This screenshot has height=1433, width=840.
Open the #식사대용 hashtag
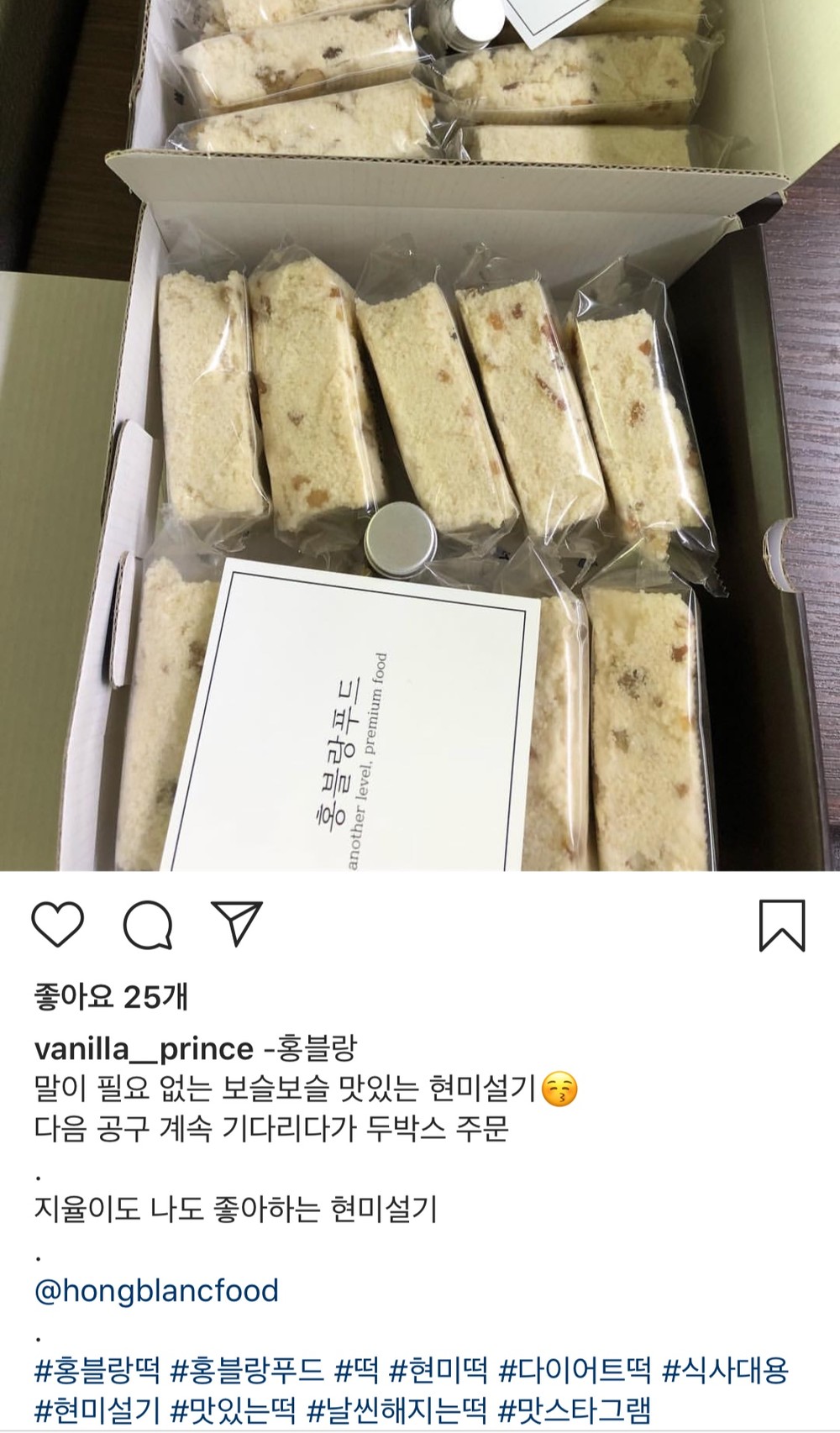coord(726,1371)
